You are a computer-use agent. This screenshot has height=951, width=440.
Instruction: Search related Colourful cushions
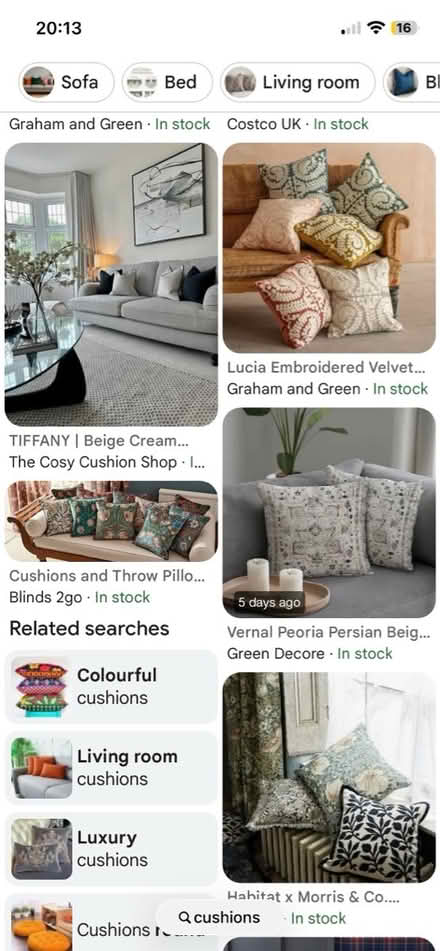pos(111,687)
